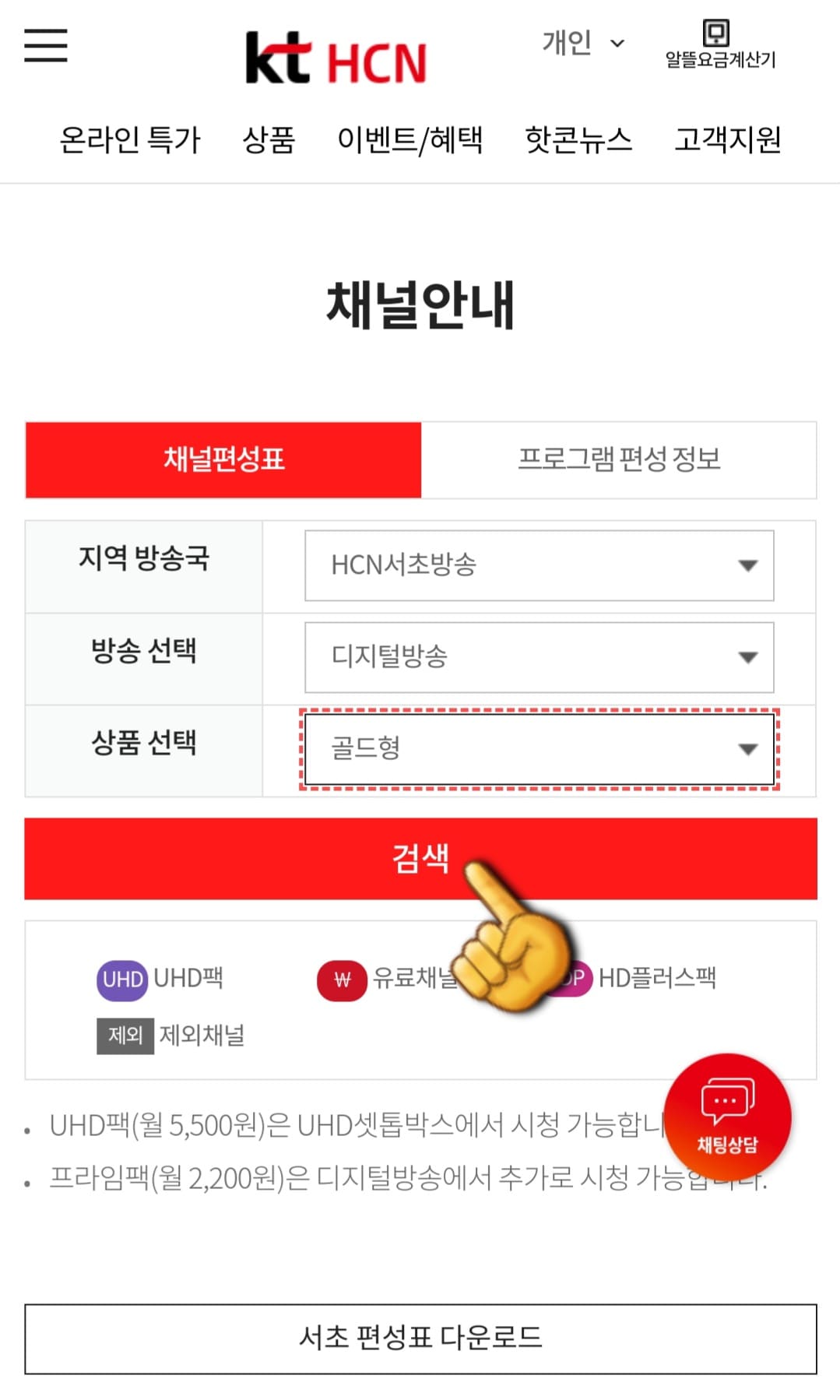This screenshot has height=1400, width=840.
Task: Click the pink HD플러스팩 badge icon
Action: 571,979
